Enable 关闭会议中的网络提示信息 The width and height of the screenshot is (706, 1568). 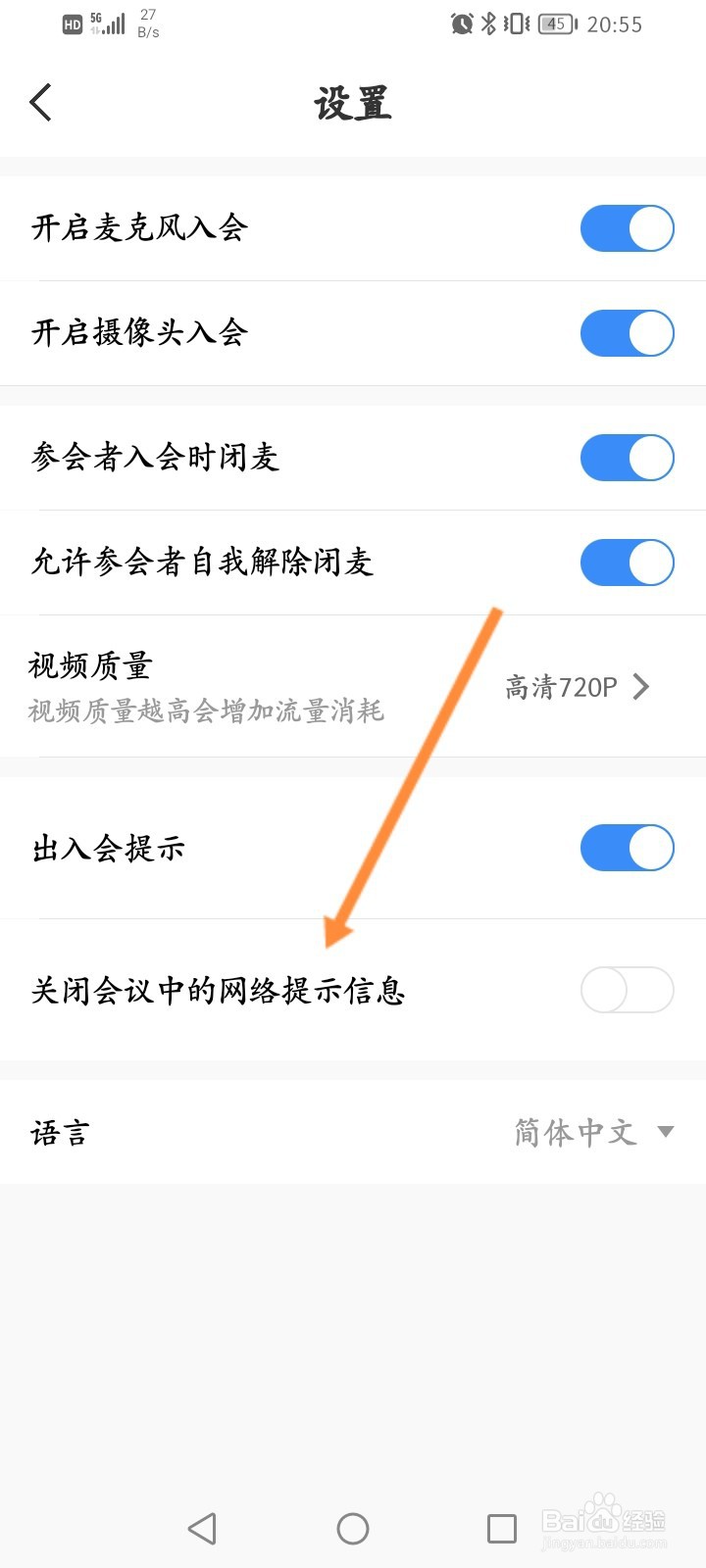click(627, 990)
